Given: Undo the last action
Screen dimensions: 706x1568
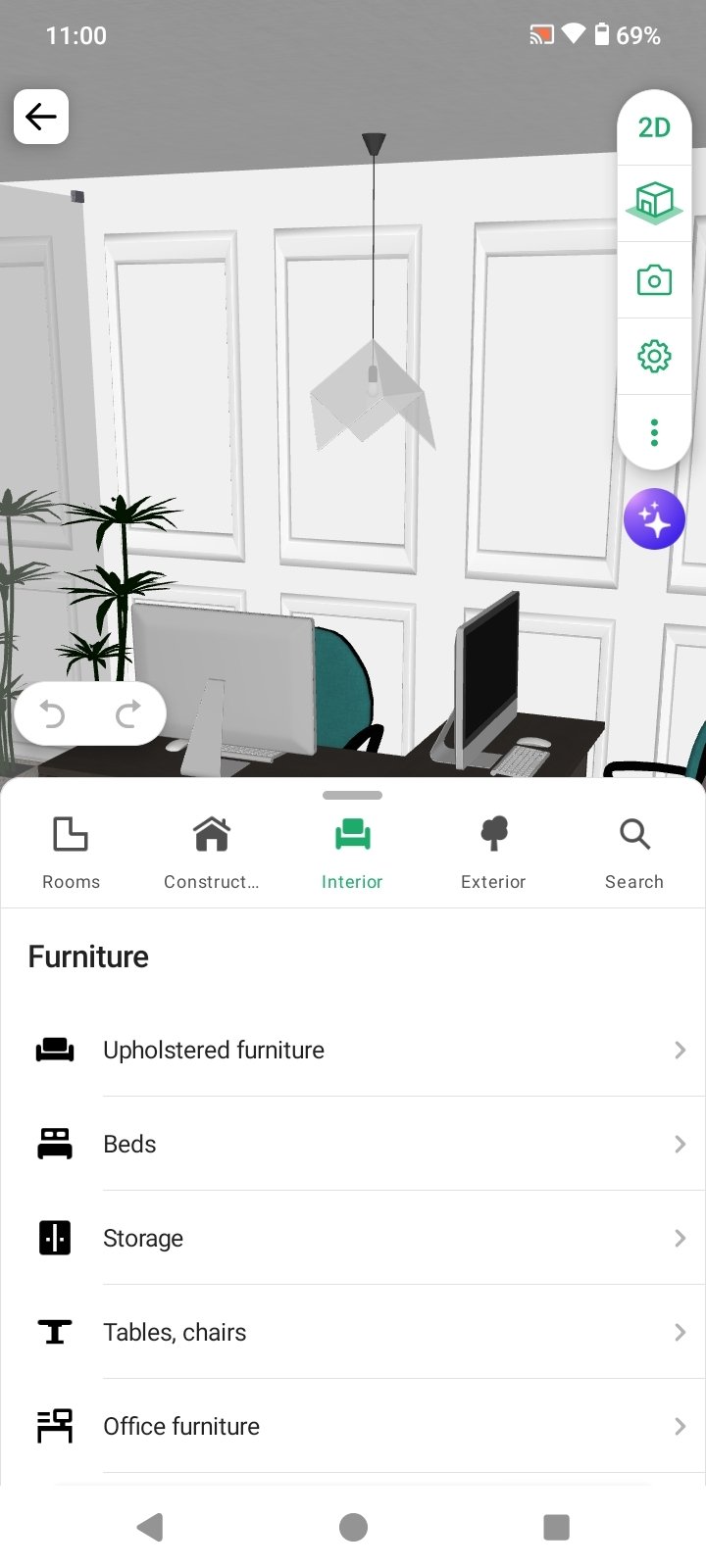Looking at the screenshot, I should [52, 714].
